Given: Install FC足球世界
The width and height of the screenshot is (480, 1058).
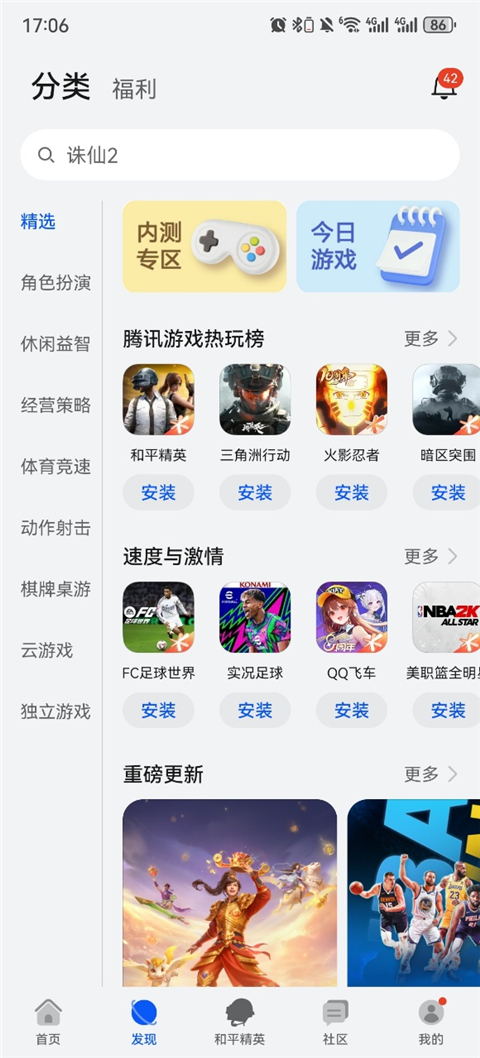Looking at the screenshot, I should tap(159, 711).
